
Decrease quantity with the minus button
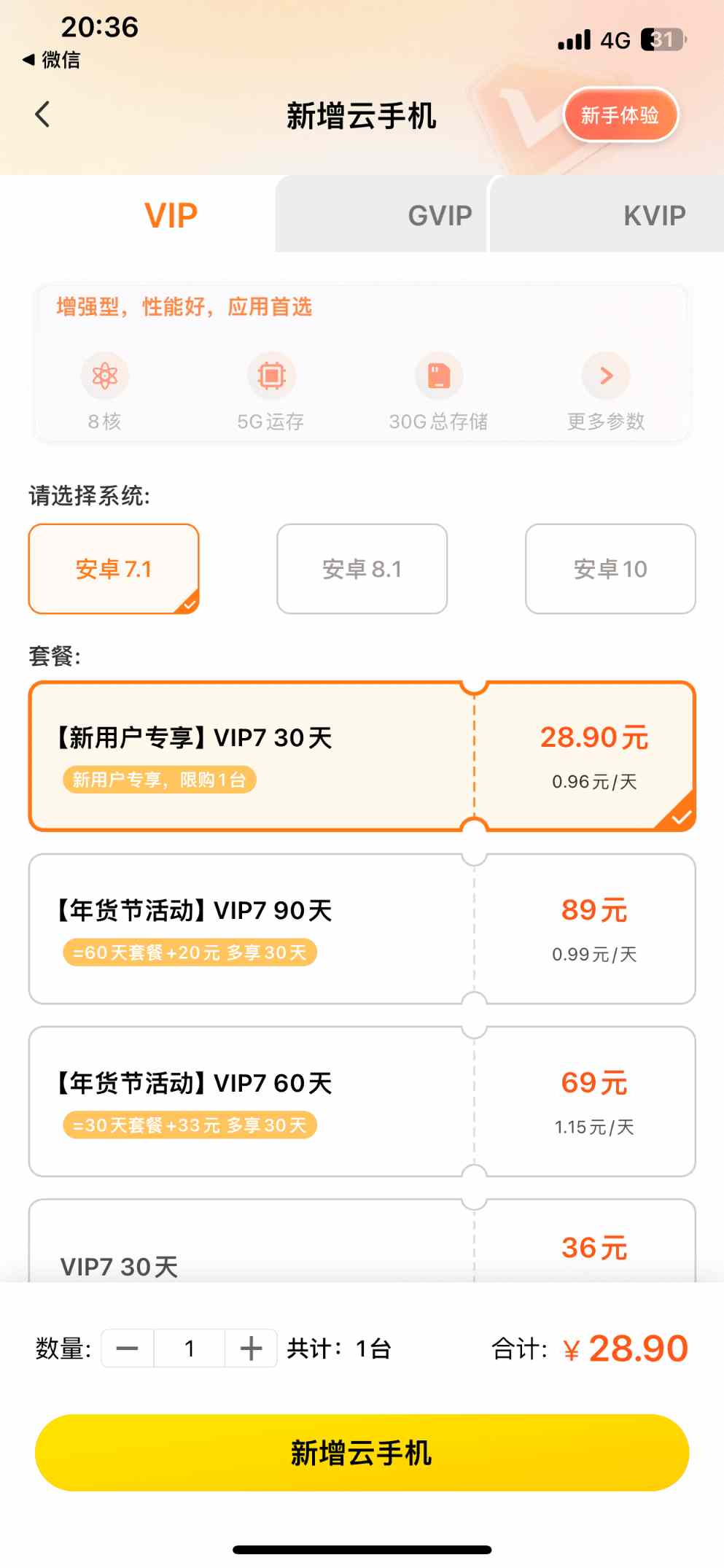[x=128, y=1348]
